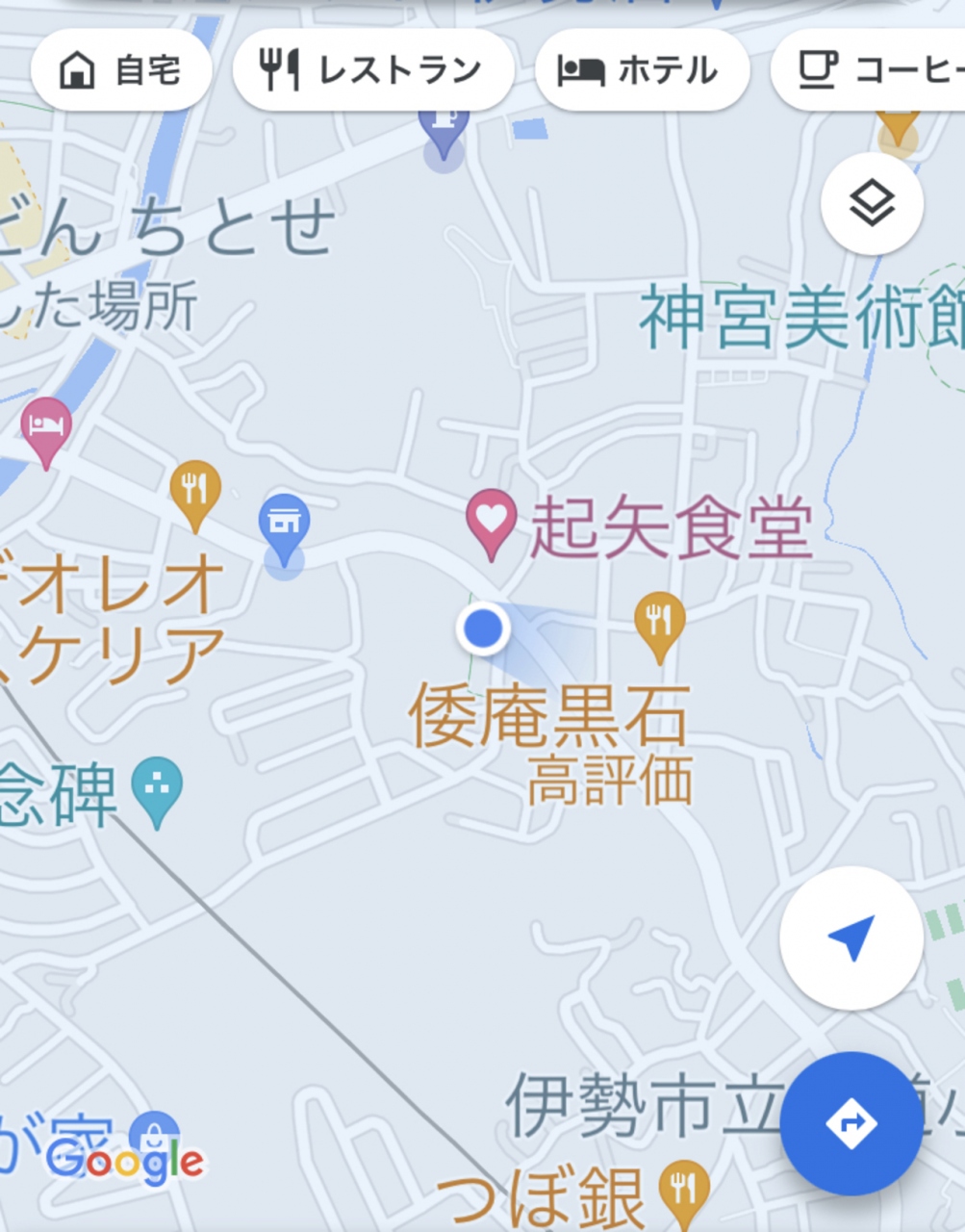Filter map by レストラン chip

point(372,70)
